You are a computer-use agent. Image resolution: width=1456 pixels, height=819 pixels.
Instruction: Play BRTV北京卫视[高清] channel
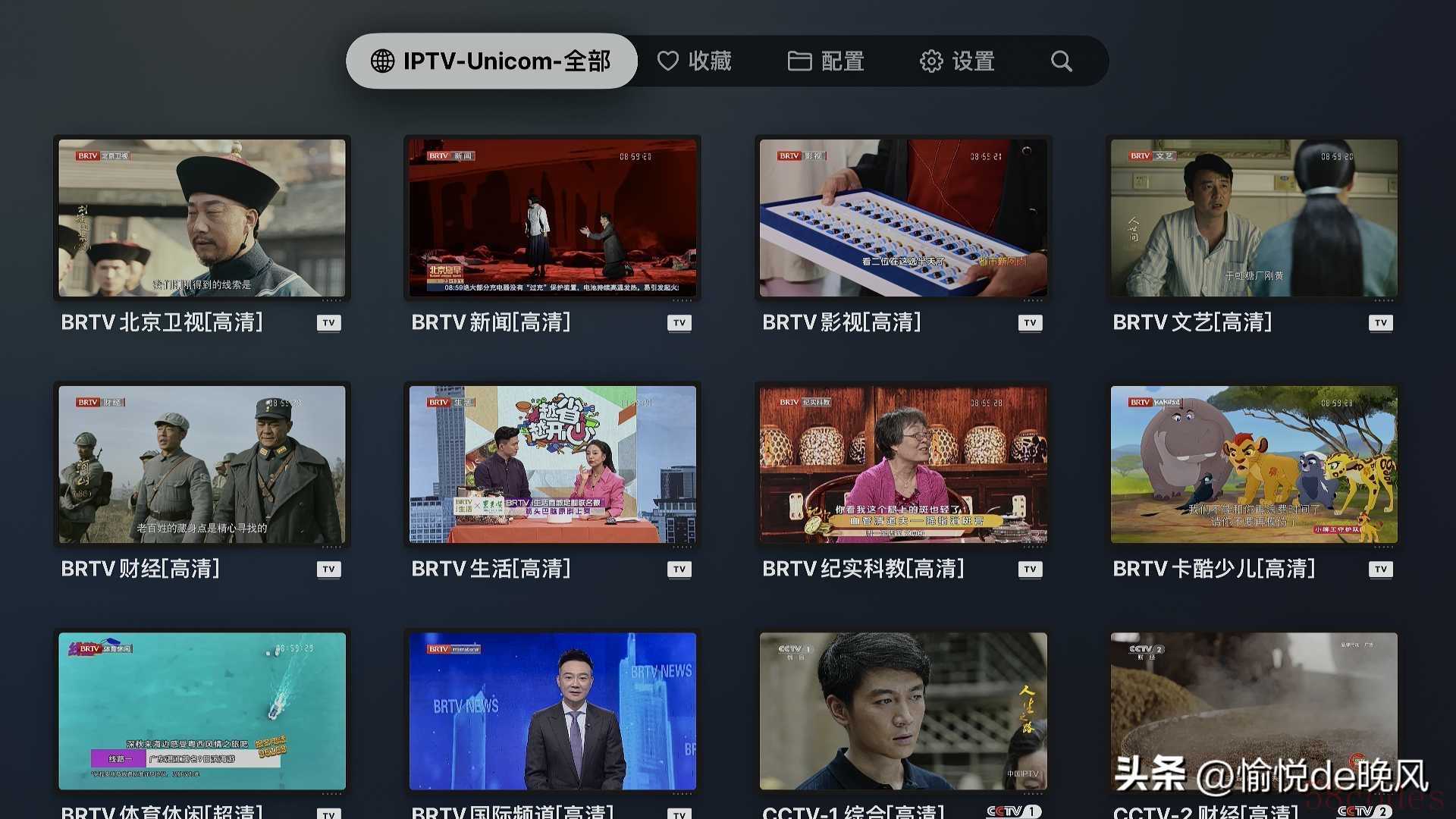pos(202,218)
